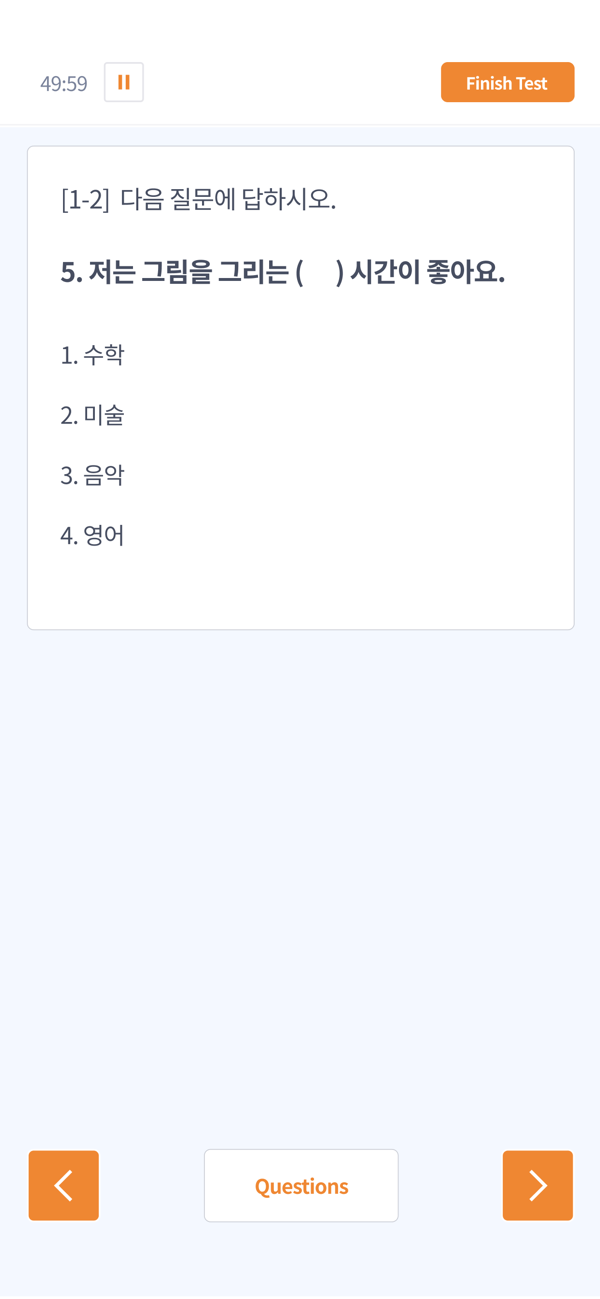
Task: Choose answer 2. 미술
Action: (93, 415)
